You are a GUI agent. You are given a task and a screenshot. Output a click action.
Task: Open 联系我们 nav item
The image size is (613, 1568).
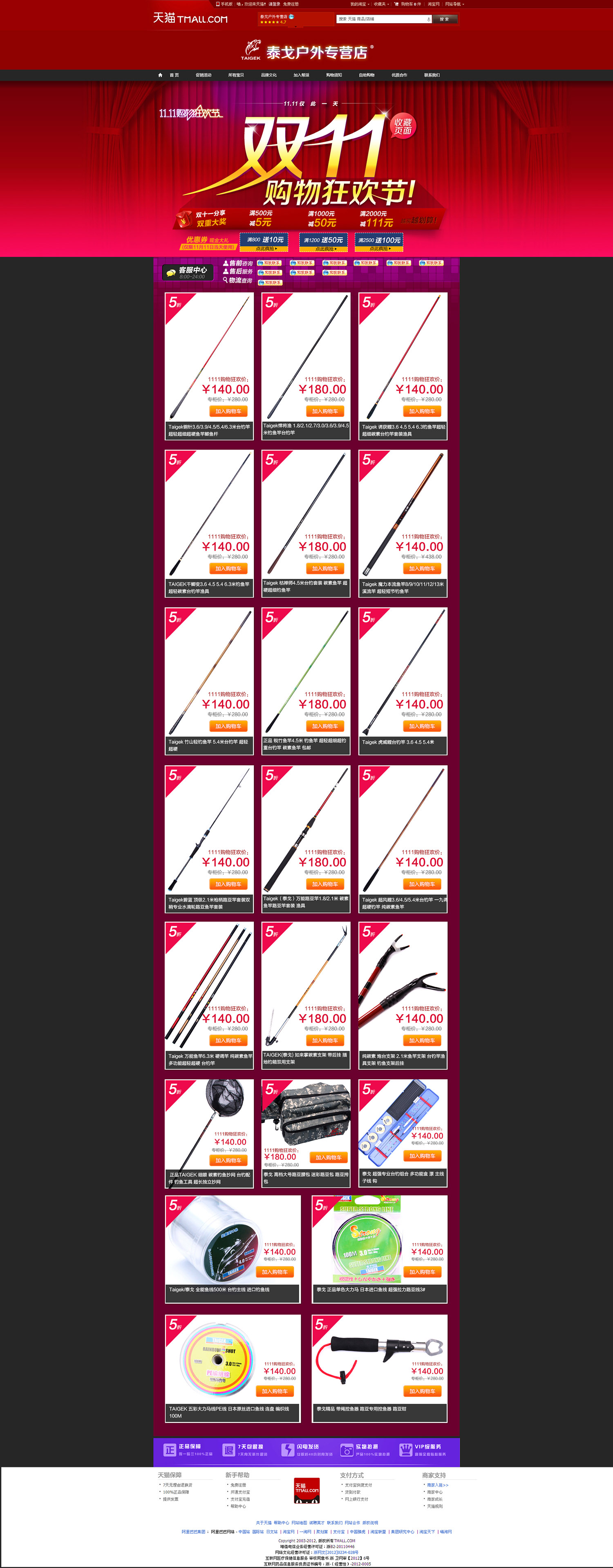pos(432,75)
